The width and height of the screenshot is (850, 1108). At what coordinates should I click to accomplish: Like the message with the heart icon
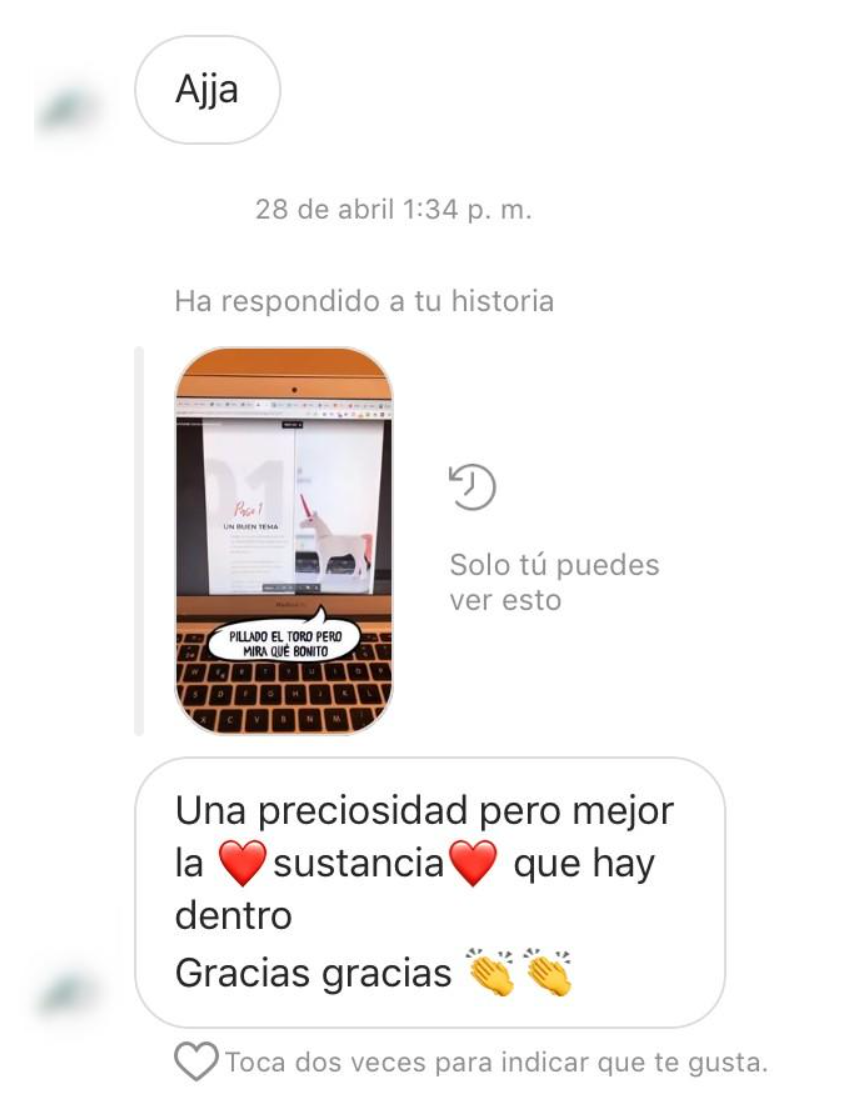click(x=195, y=1062)
